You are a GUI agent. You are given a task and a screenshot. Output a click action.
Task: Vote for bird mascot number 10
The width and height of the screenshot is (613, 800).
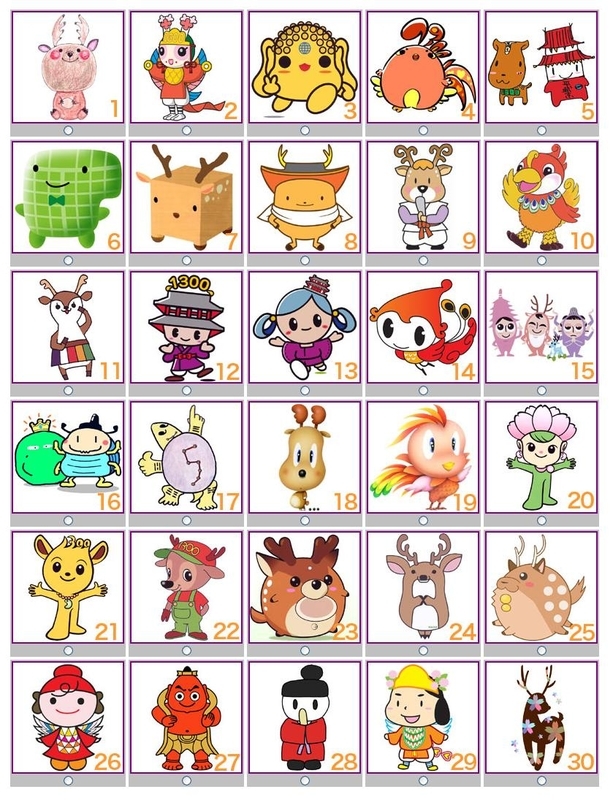coord(541,260)
